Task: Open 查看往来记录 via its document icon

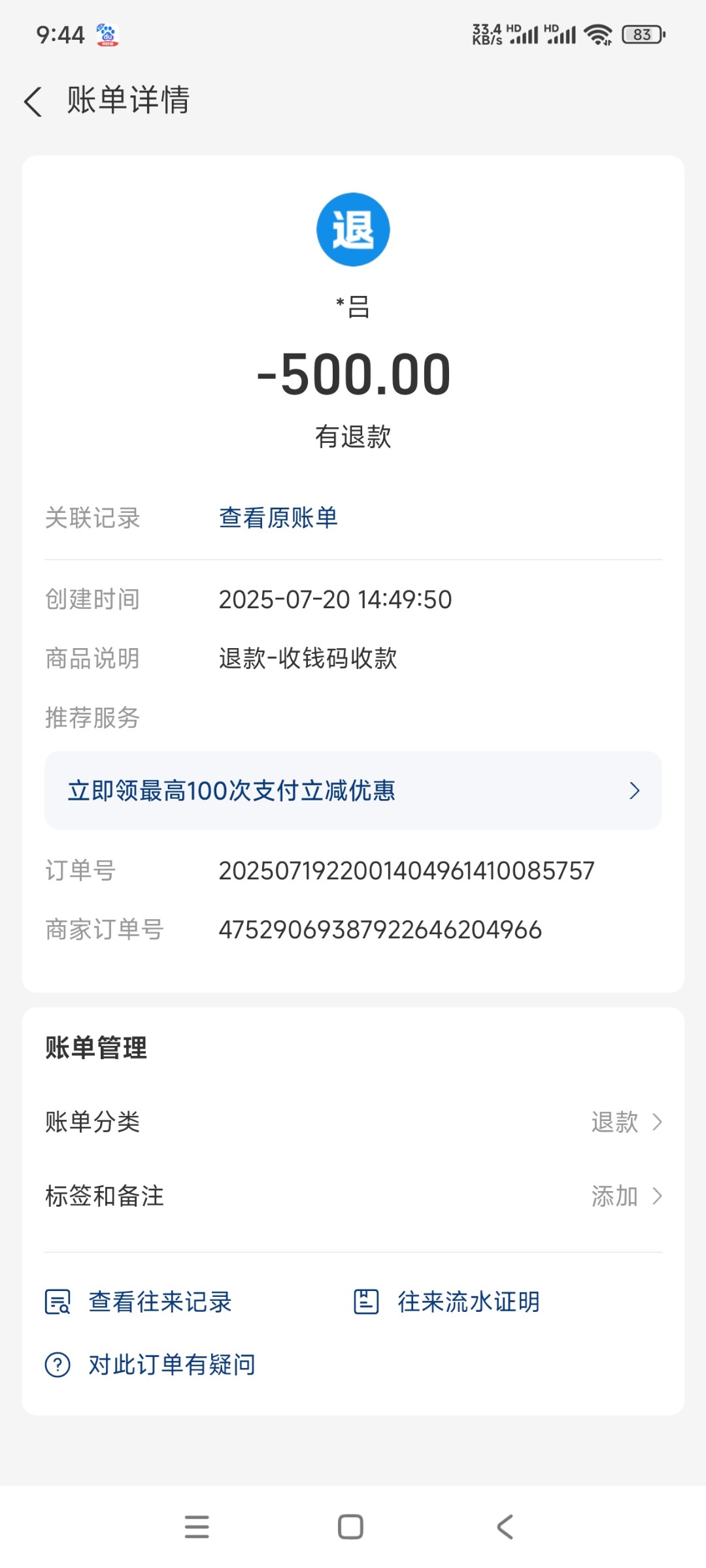Action: (58, 1301)
